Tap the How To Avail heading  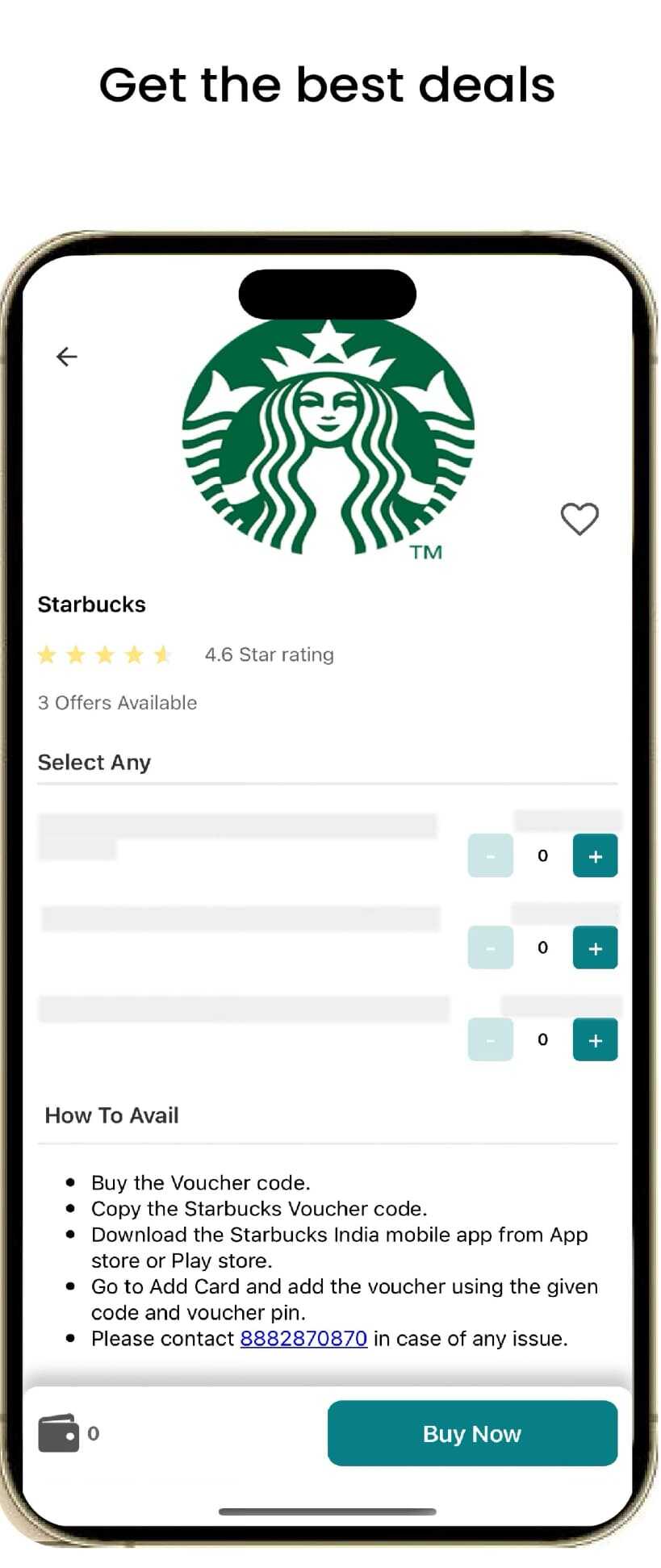(111, 1115)
